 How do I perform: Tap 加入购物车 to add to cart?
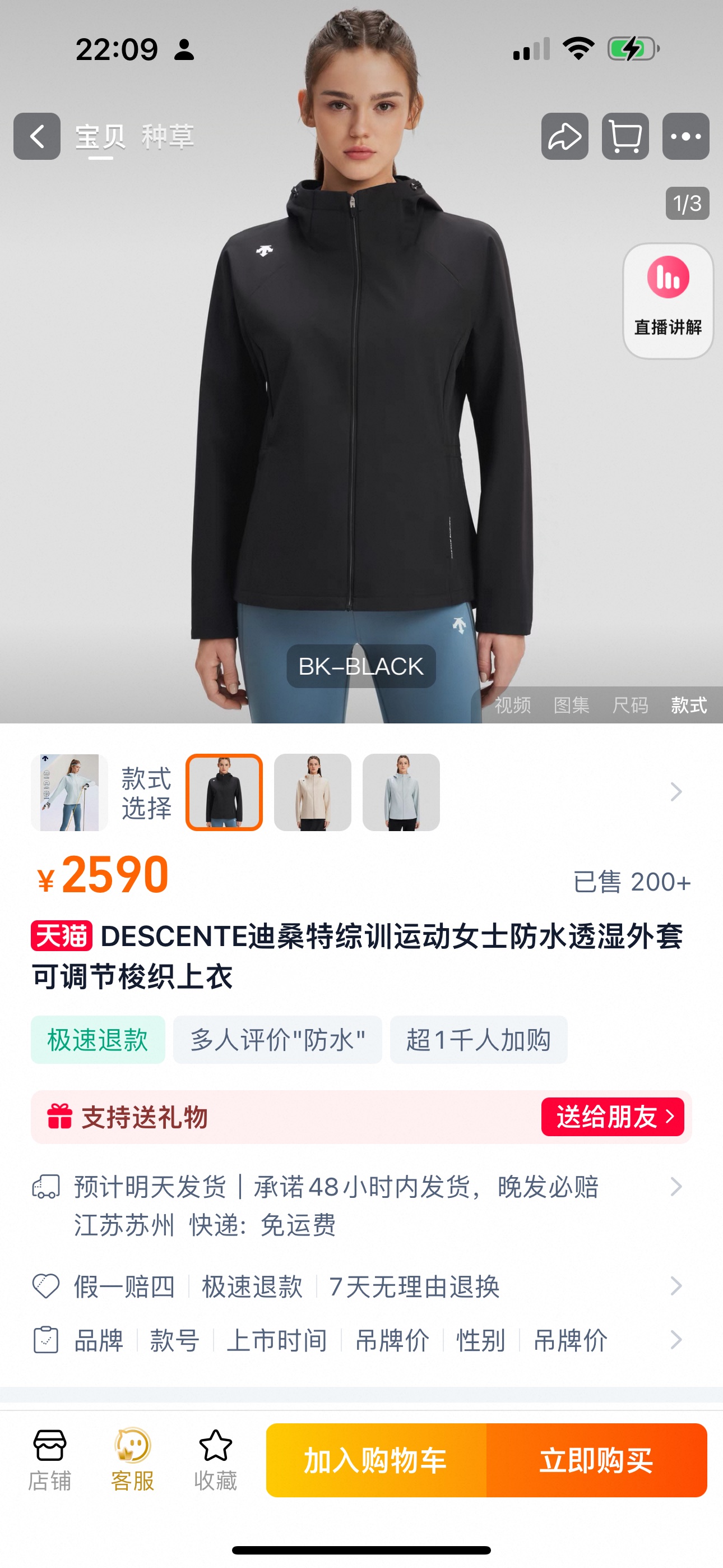click(376, 1460)
